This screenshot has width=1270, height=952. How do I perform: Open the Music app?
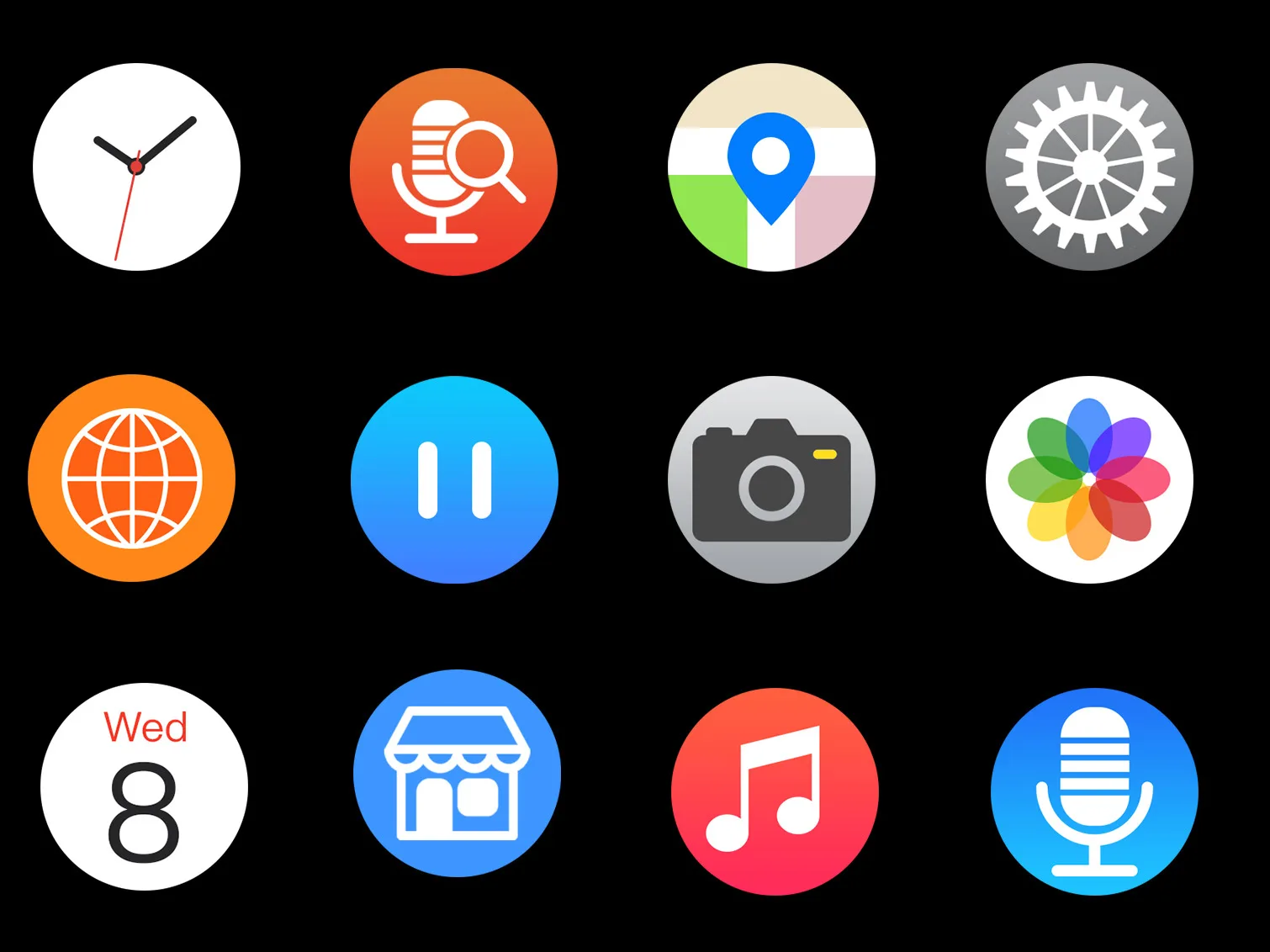click(x=775, y=791)
